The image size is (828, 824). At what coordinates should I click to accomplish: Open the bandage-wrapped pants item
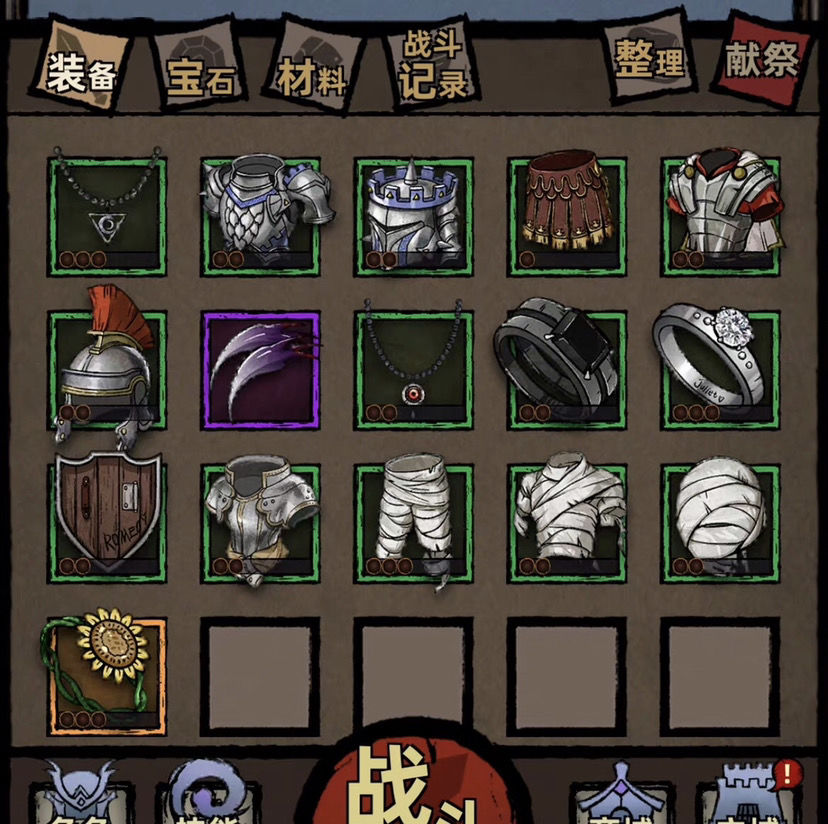413,523
